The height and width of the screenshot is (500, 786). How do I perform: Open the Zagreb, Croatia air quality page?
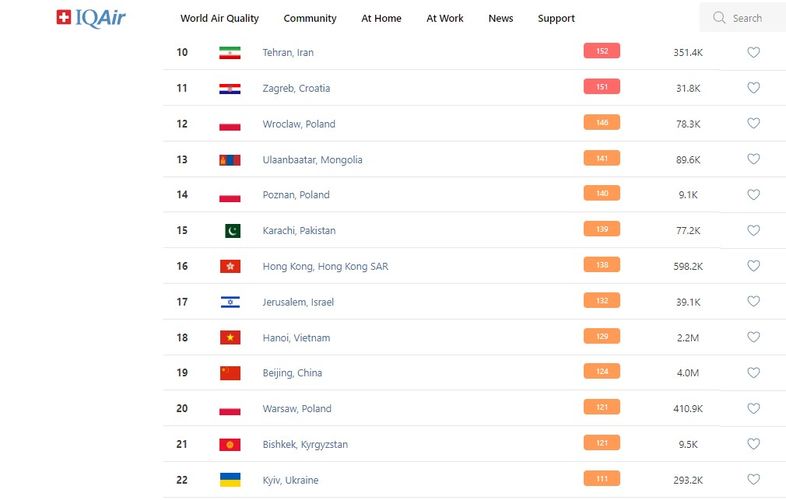296,88
